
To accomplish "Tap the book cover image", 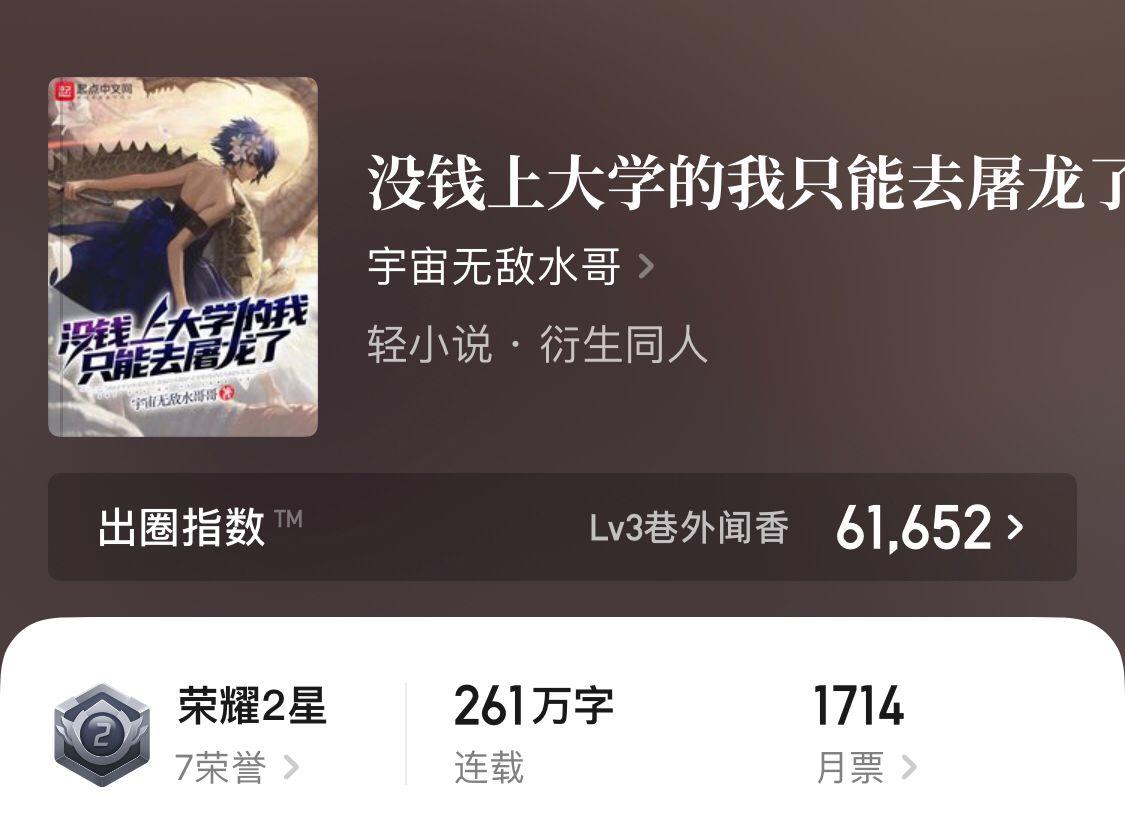I will point(183,257).
